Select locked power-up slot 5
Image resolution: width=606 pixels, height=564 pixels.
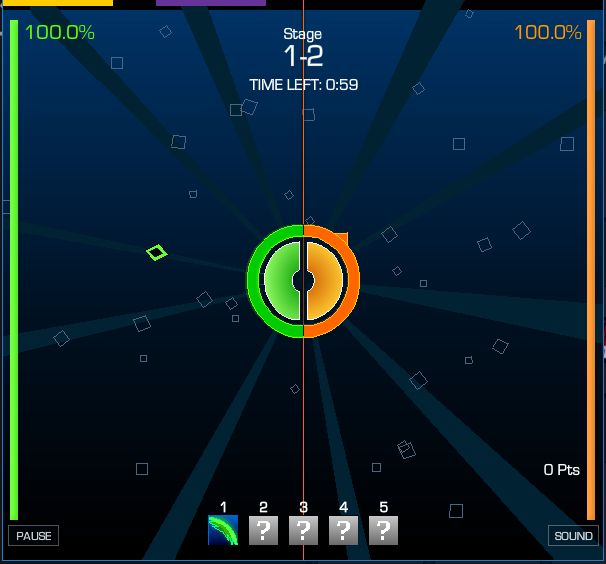(x=383, y=530)
